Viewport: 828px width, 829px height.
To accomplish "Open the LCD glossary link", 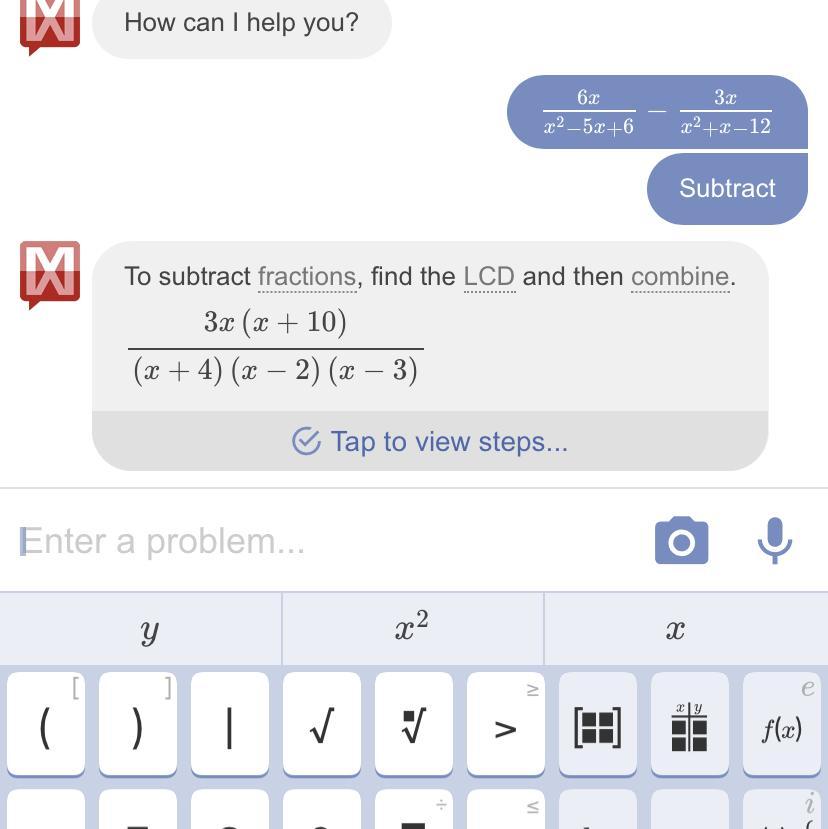I will click(x=489, y=277).
